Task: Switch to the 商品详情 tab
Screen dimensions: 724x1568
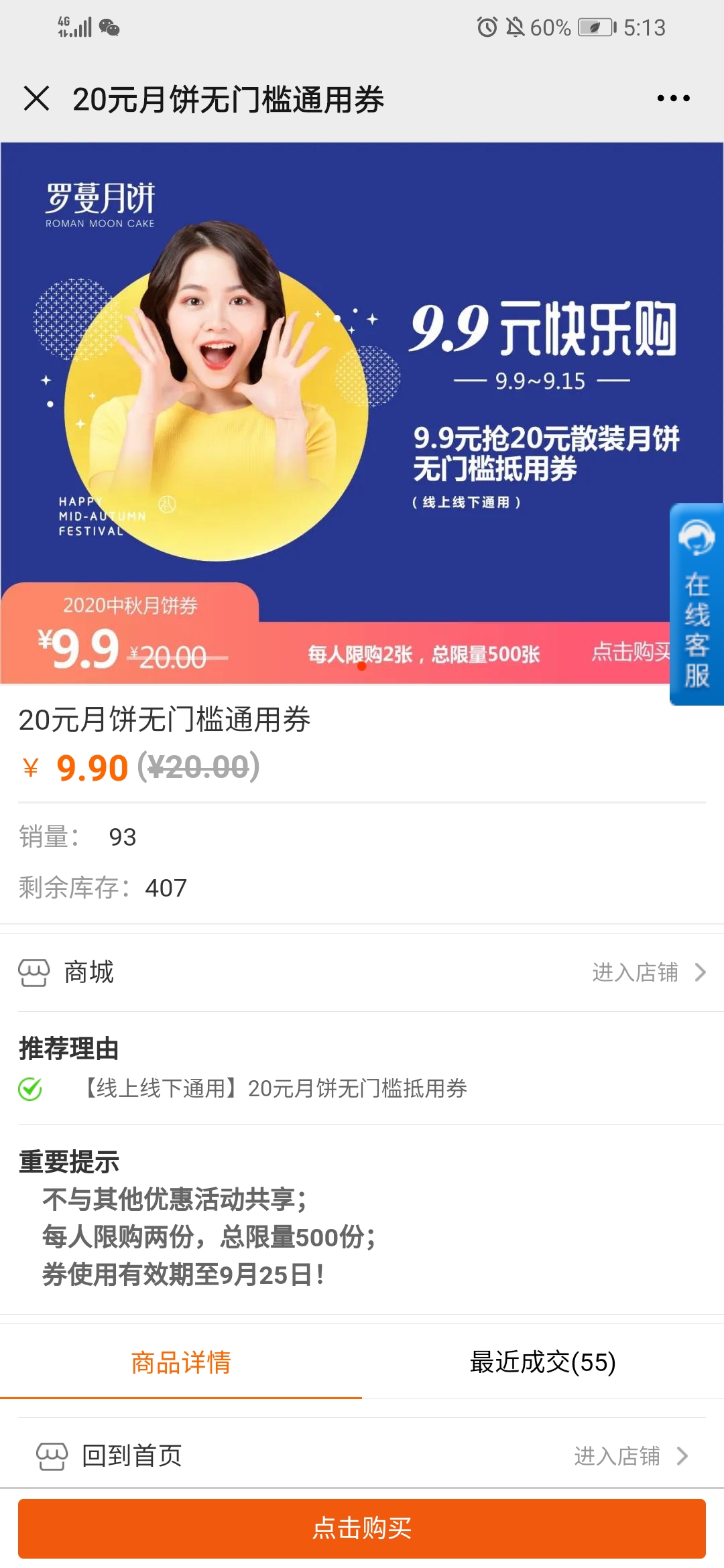Action: [181, 1362]
